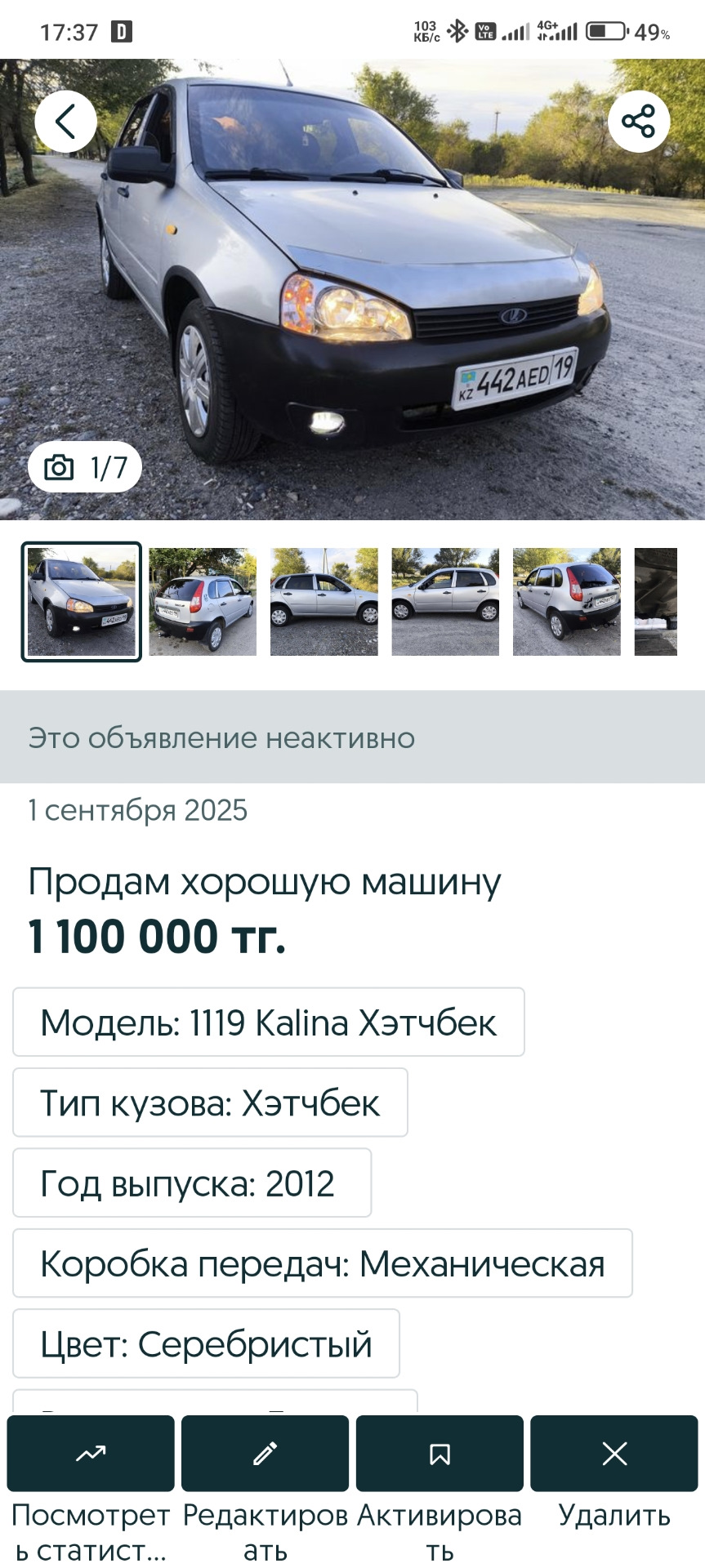Screen dimensions: 705x1568
Task: Delete the listing with Удалить
Action: [x=614, y=1454]
